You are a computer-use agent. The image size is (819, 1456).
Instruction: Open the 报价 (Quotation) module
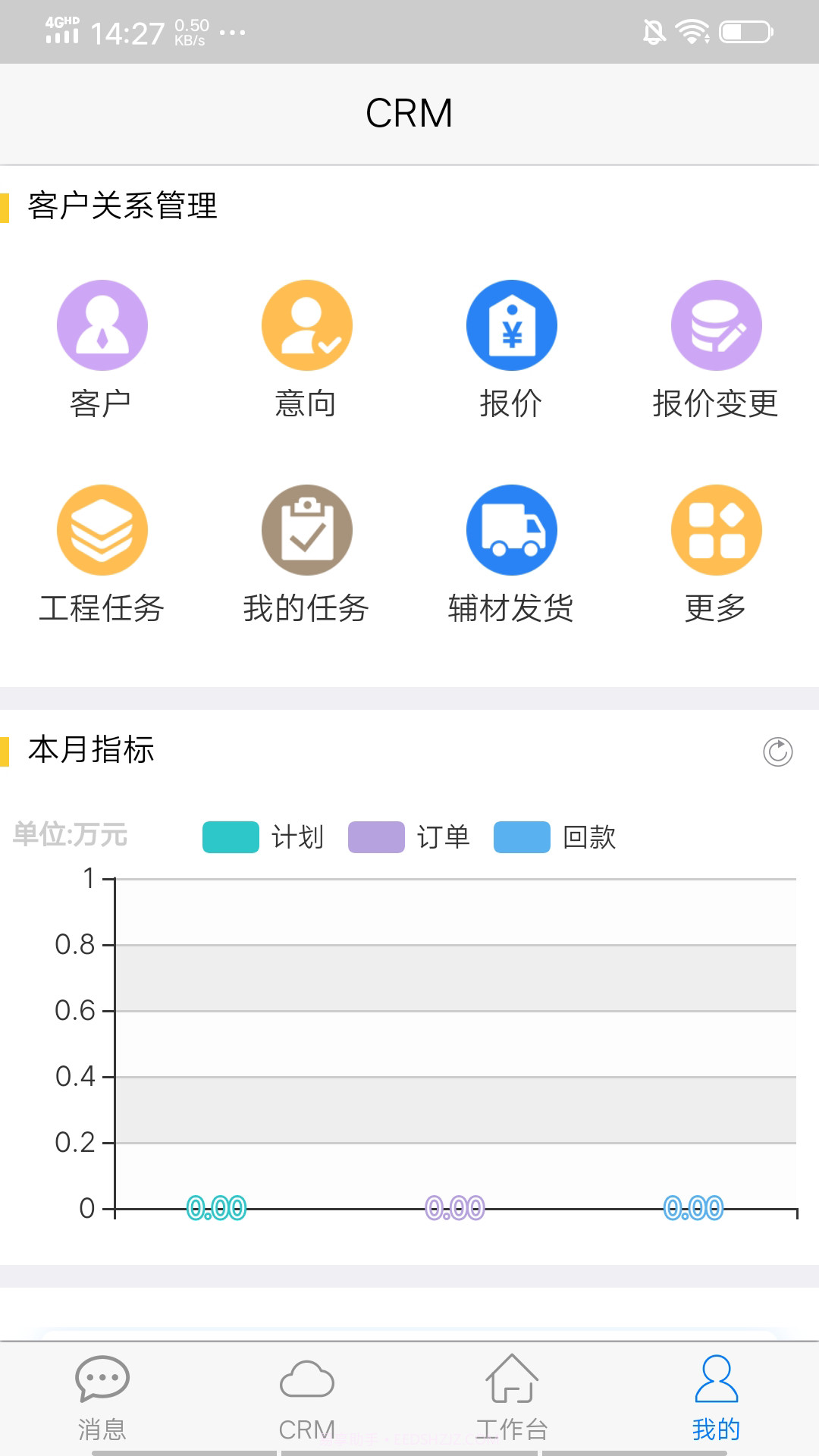coord(511,325)
